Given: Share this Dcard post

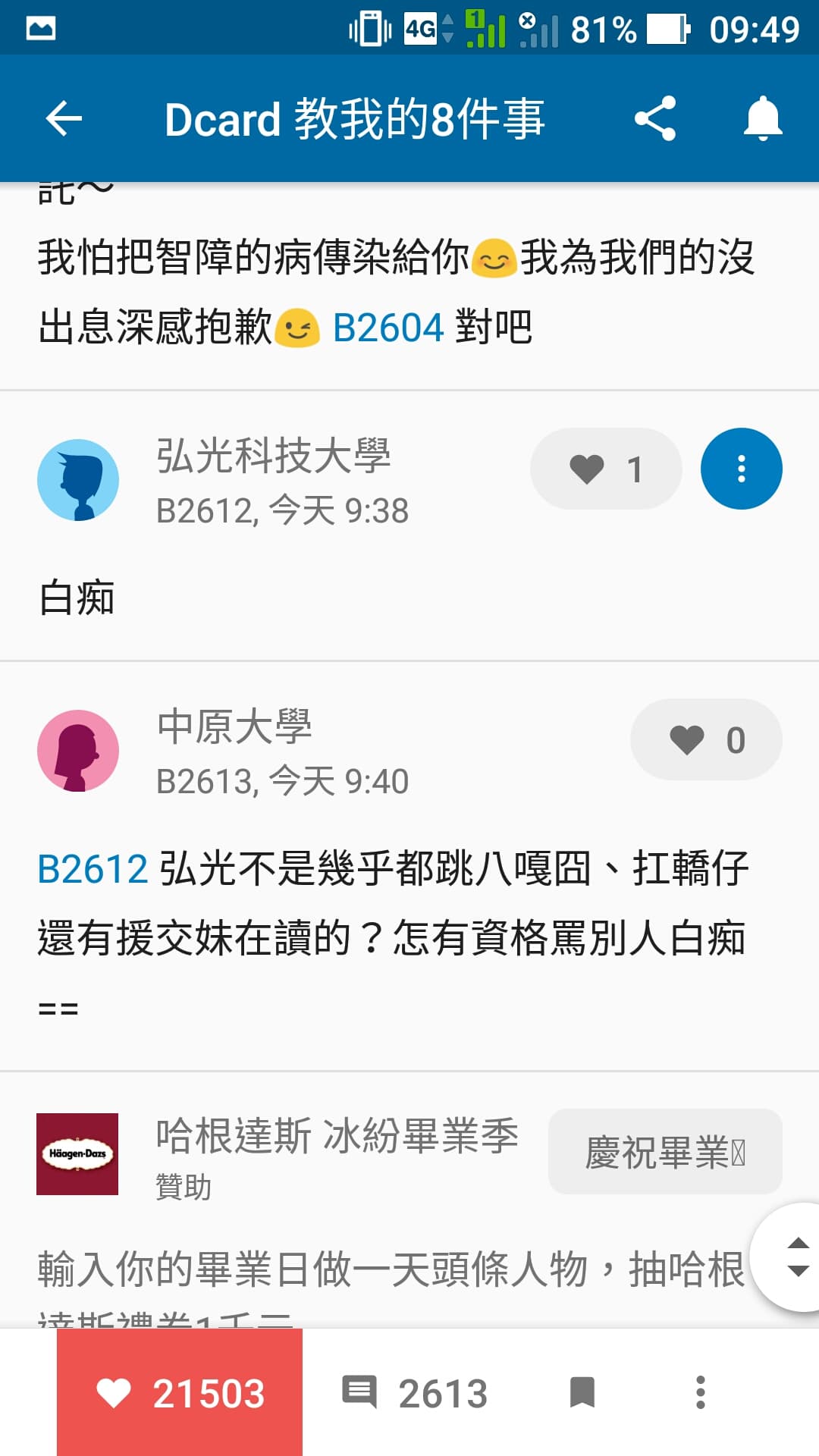Looking at the screenshot, I should pos(655,118).
